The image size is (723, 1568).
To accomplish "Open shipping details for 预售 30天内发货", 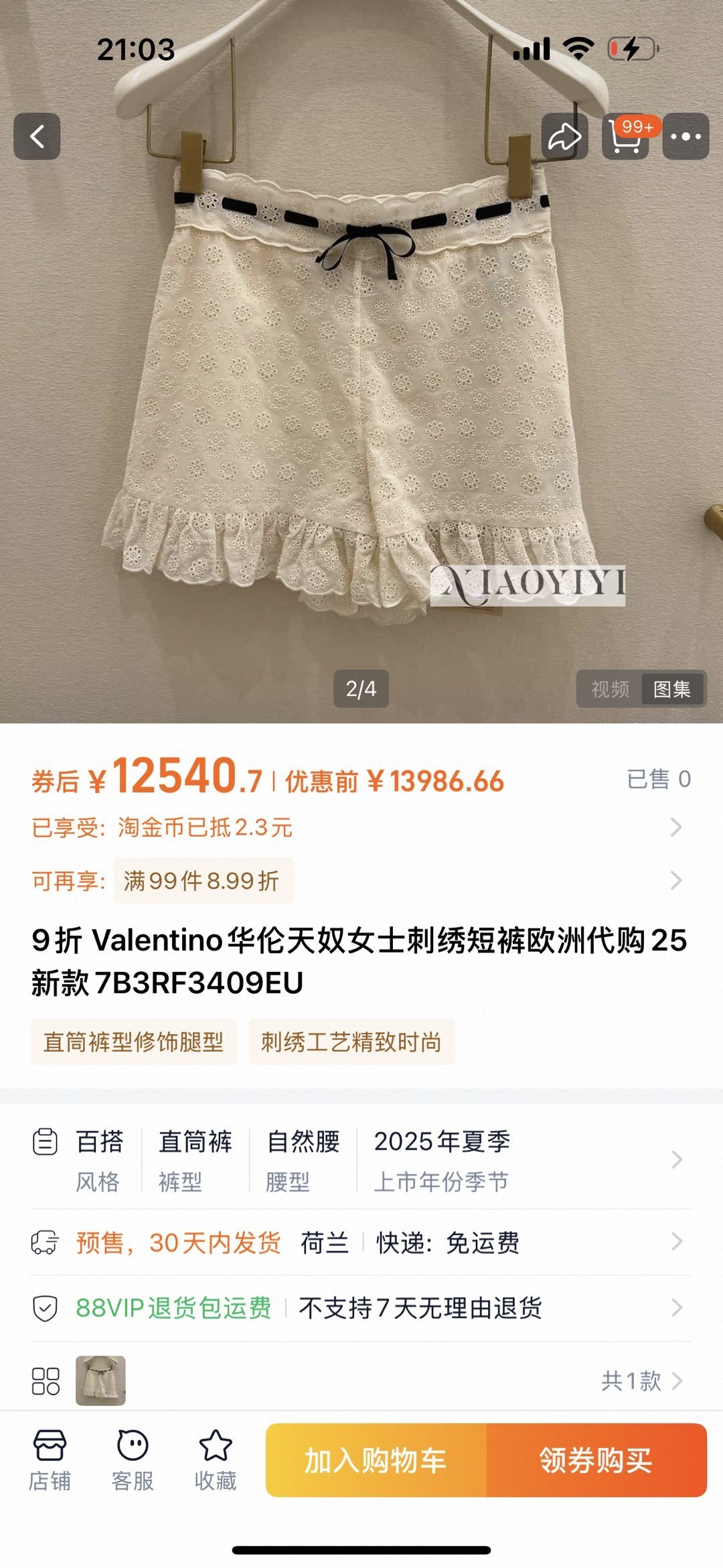I will [361, 1242].
